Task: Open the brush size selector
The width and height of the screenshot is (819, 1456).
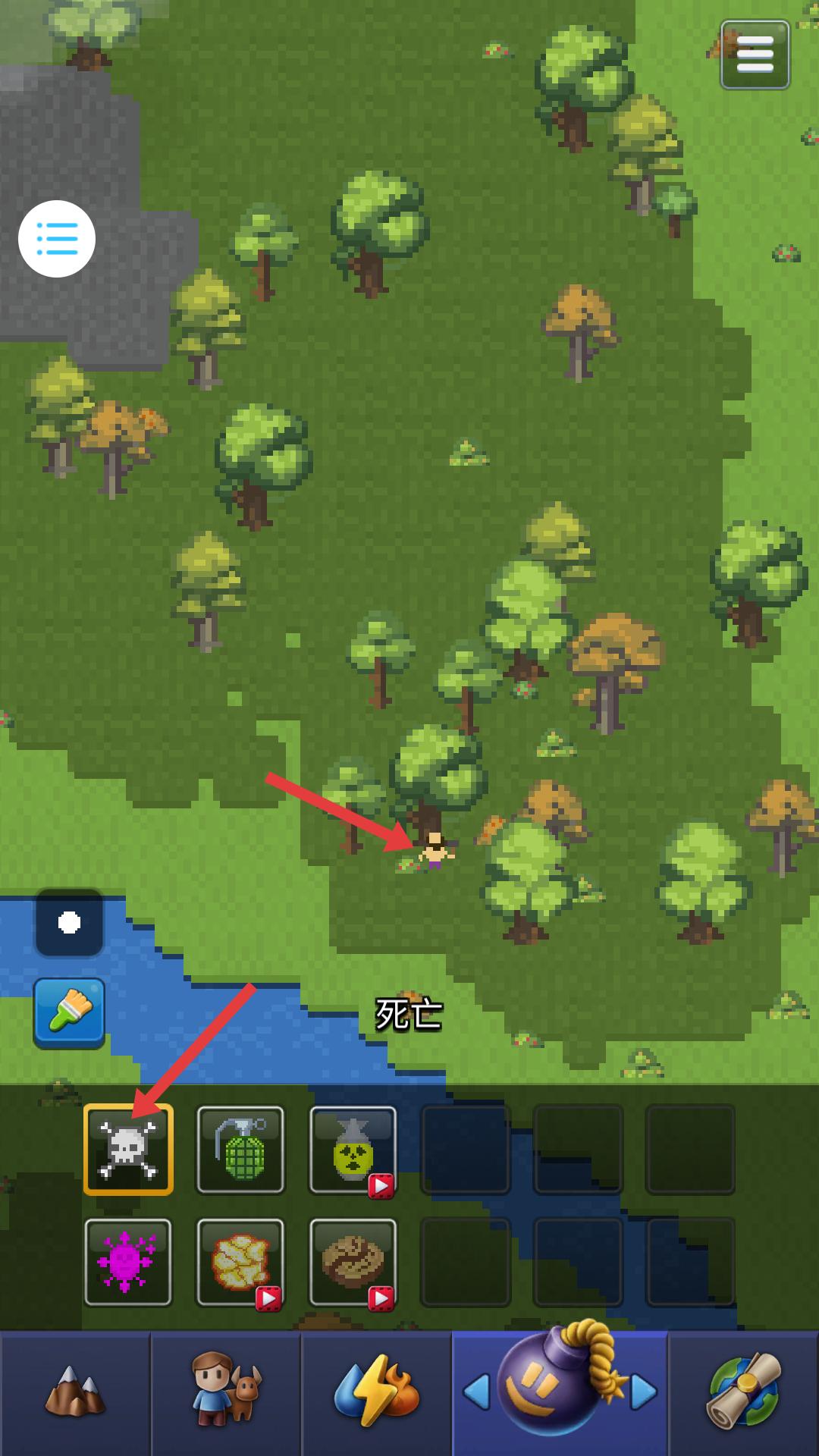Action: pos(69,923)
